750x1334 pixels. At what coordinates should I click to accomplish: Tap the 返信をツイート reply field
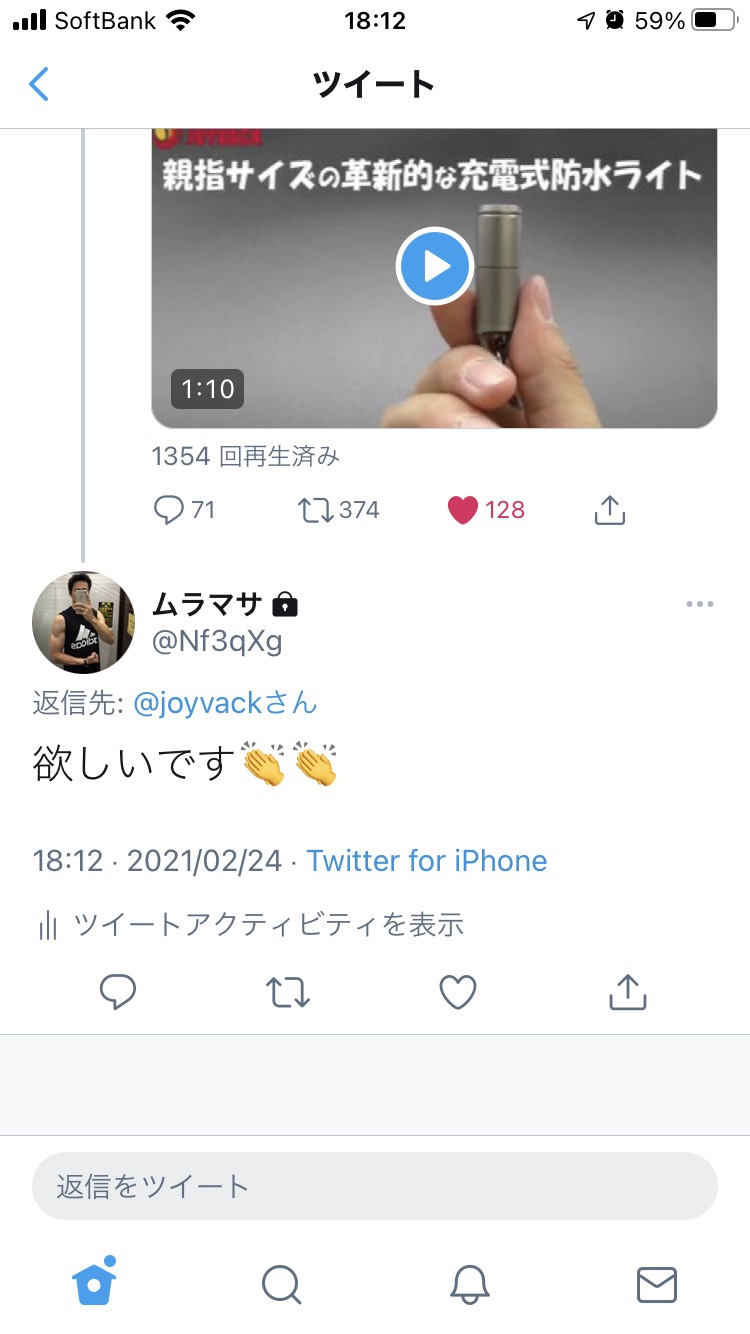(x=375, y=1186)
